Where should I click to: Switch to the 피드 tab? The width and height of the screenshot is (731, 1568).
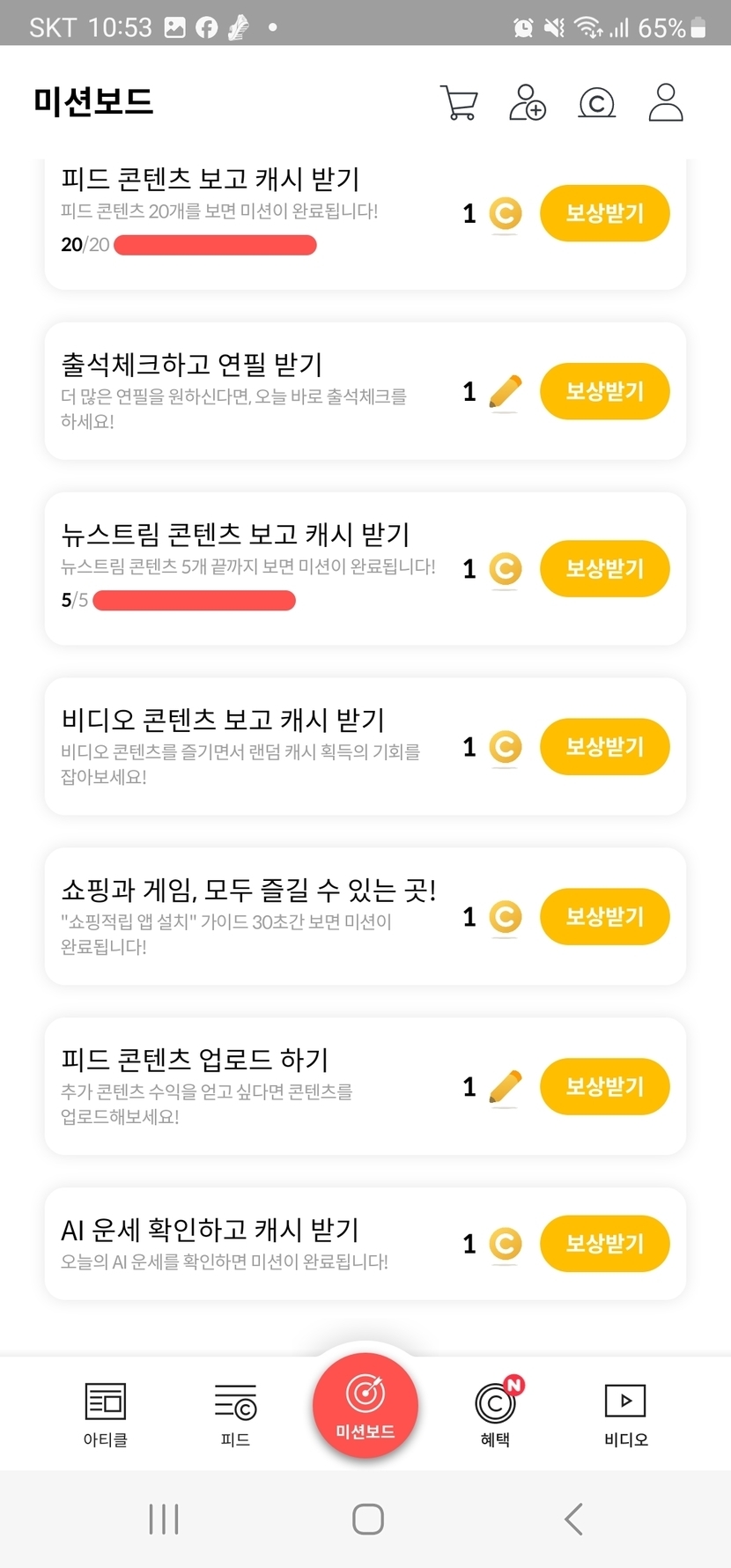coord(235,1413)
